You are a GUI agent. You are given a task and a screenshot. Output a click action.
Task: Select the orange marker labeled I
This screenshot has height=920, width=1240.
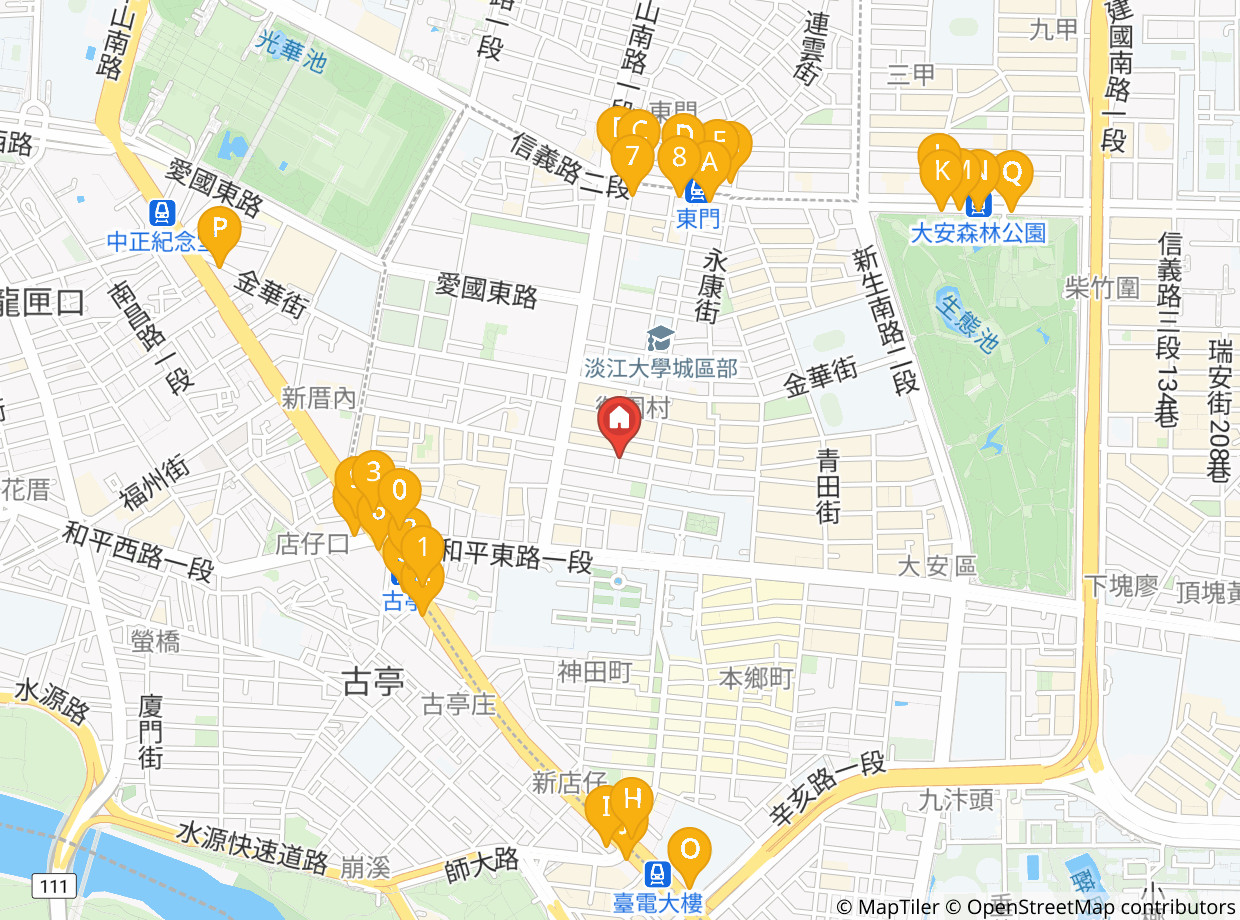[x=606, y=809]
